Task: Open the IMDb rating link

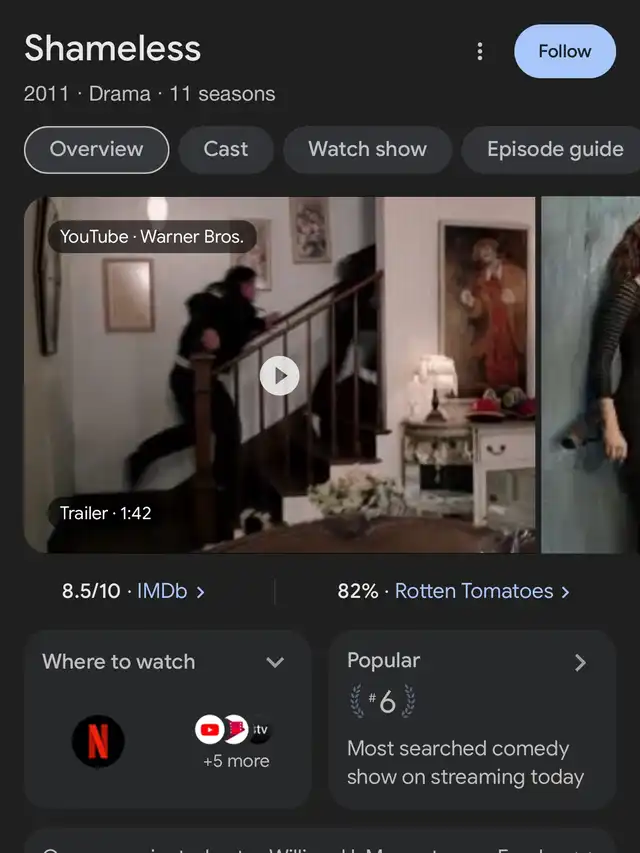Action: [x=170, y=591]
